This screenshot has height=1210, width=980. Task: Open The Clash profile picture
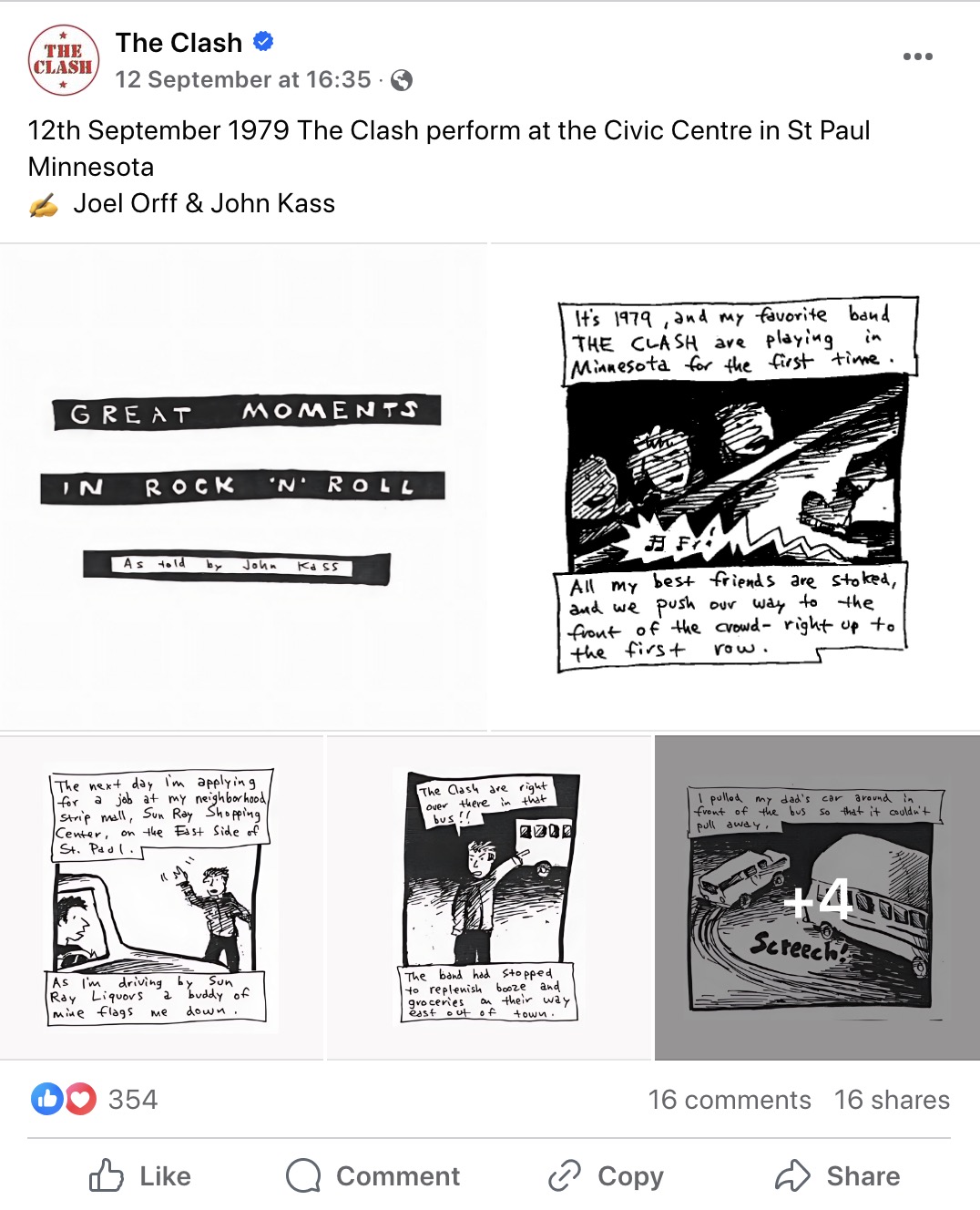pyautogui.click(x=63, y=60)
